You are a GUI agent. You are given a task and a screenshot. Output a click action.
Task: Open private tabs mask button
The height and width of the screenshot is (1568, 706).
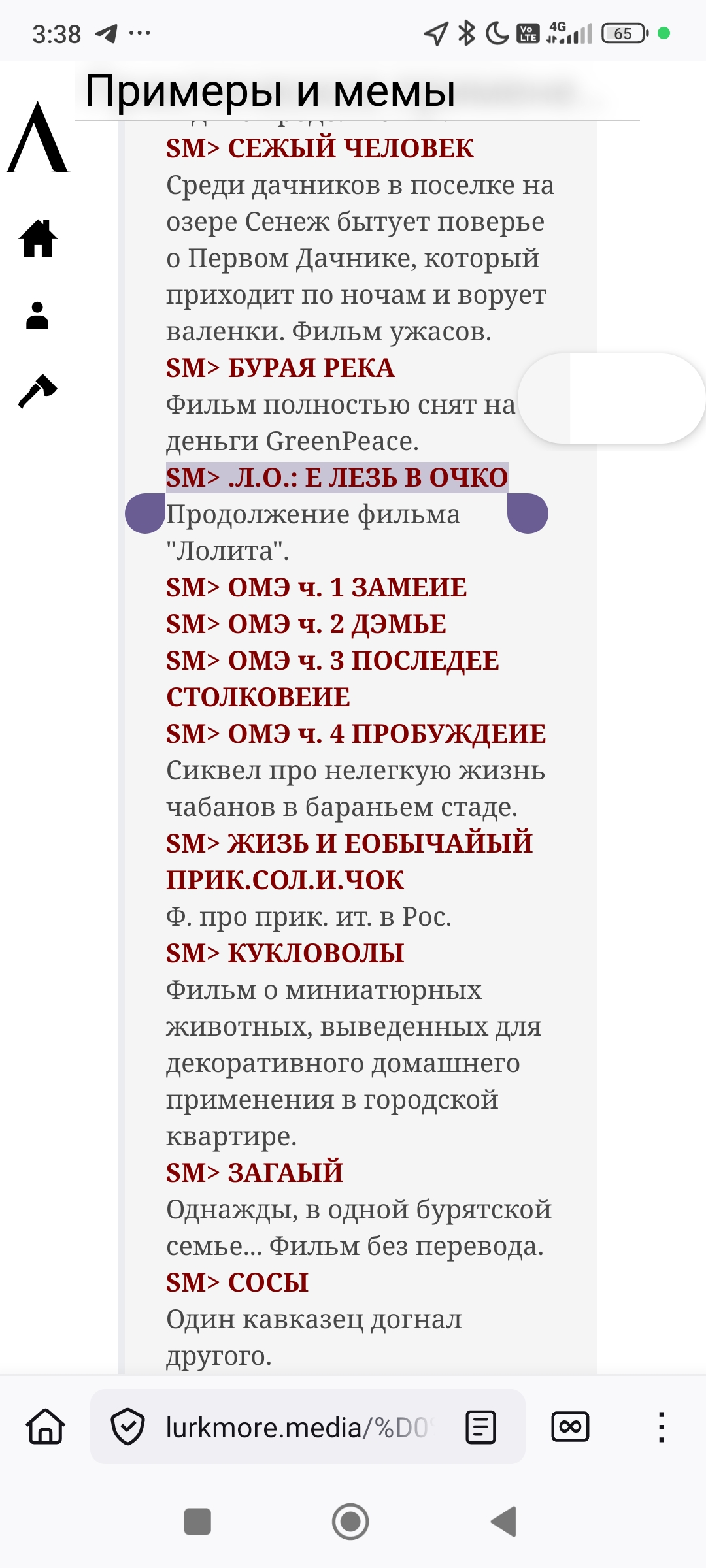tap(570, 1426)
